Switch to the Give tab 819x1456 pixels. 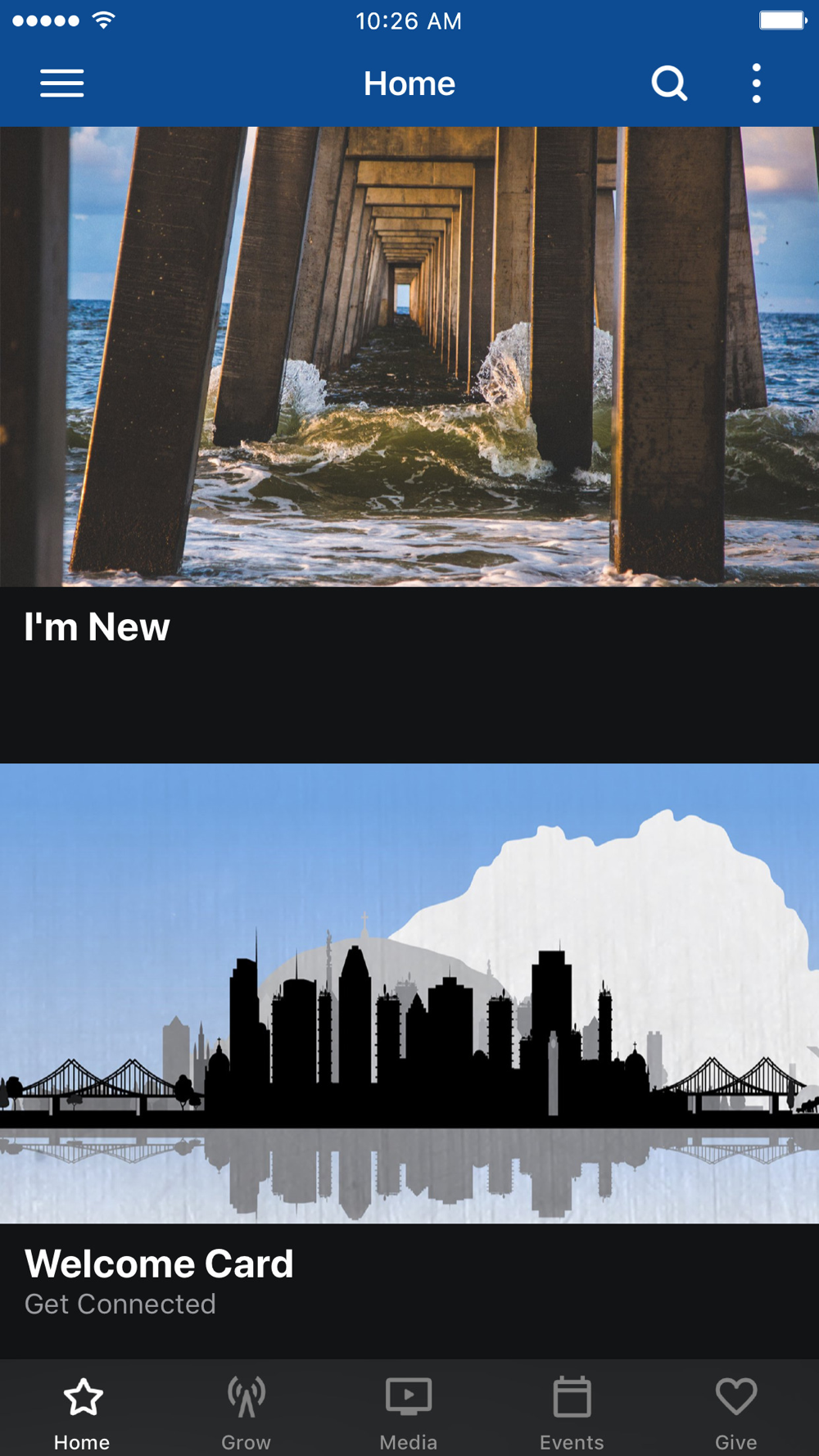coord(735,1410)
